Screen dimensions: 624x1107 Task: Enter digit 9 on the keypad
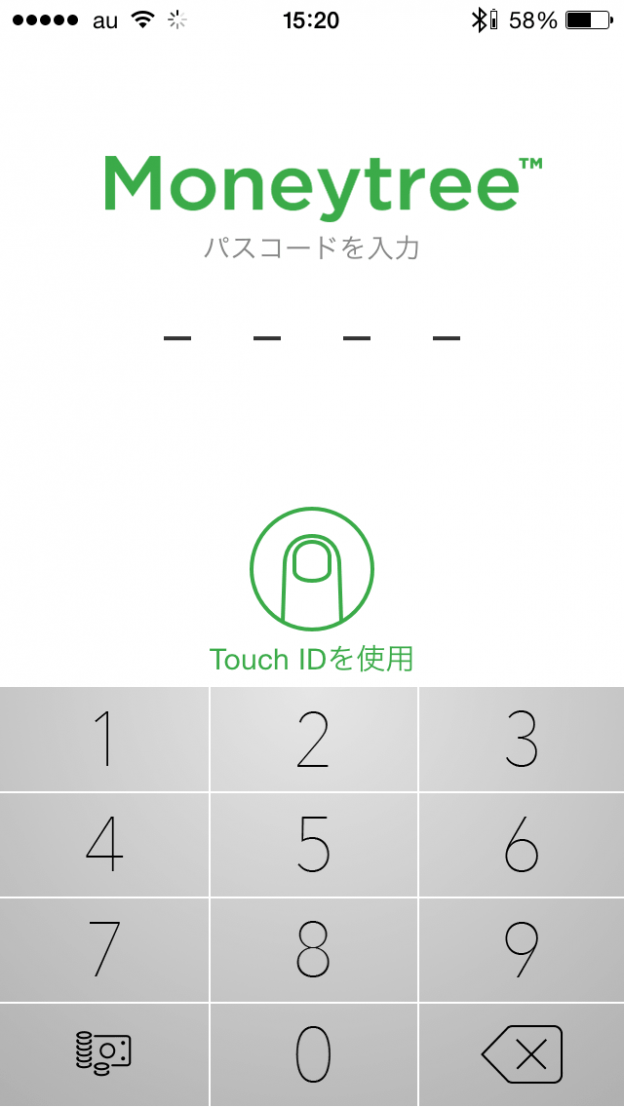(522, 950)
